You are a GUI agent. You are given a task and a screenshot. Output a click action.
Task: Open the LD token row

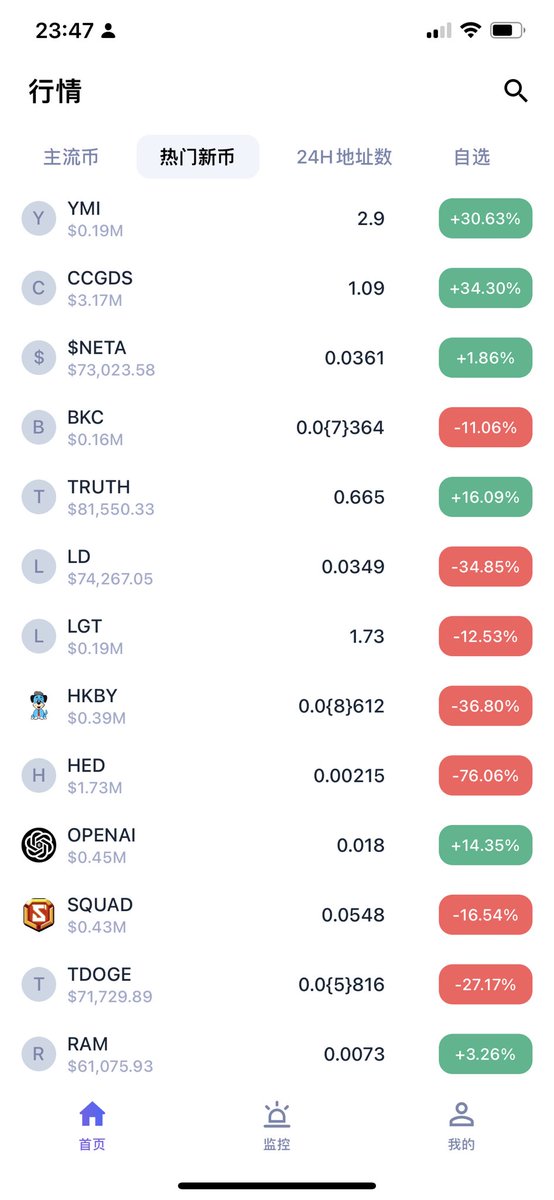[277, 567]
